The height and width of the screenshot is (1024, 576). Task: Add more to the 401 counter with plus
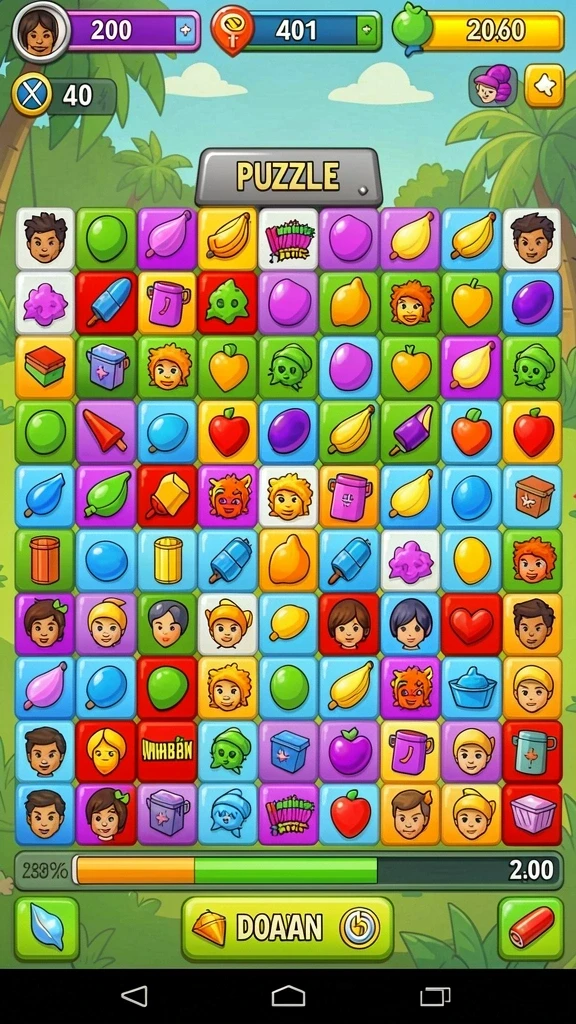(x=367, y=30)
